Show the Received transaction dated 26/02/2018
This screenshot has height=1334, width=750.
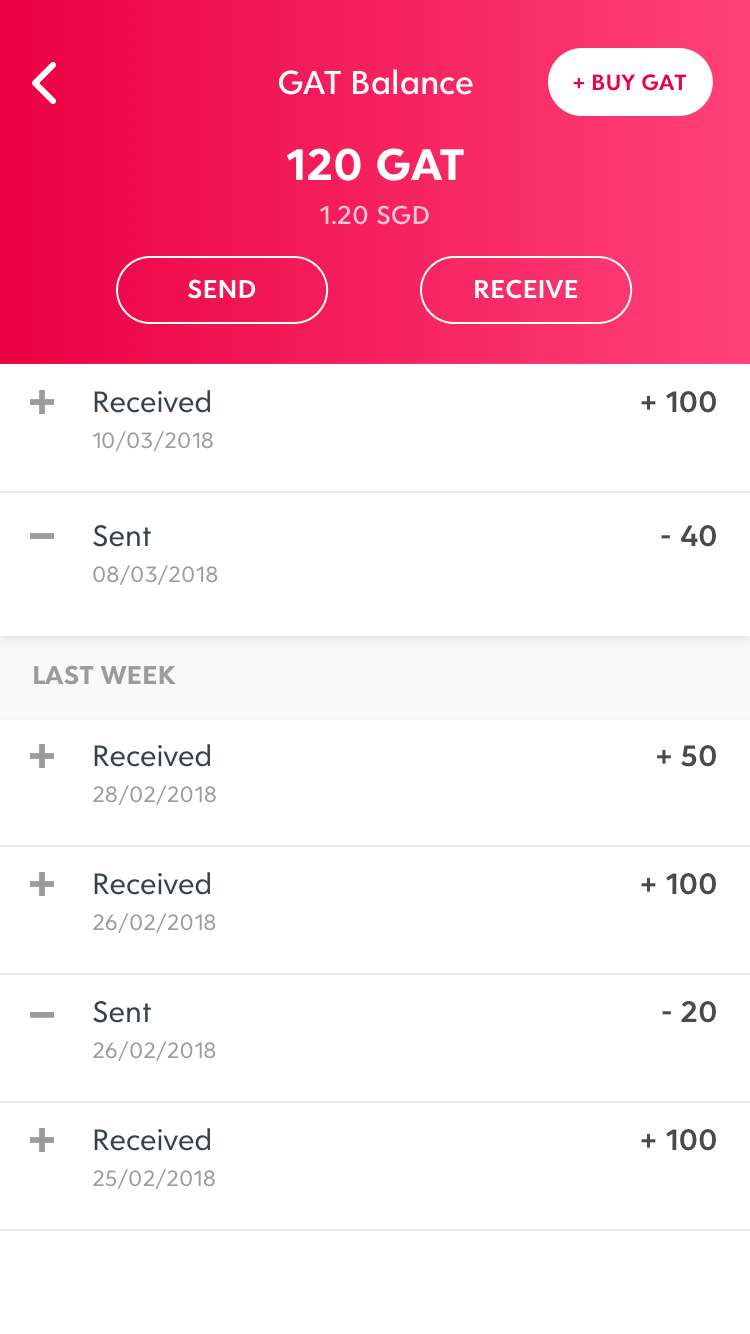coord(375,902)
